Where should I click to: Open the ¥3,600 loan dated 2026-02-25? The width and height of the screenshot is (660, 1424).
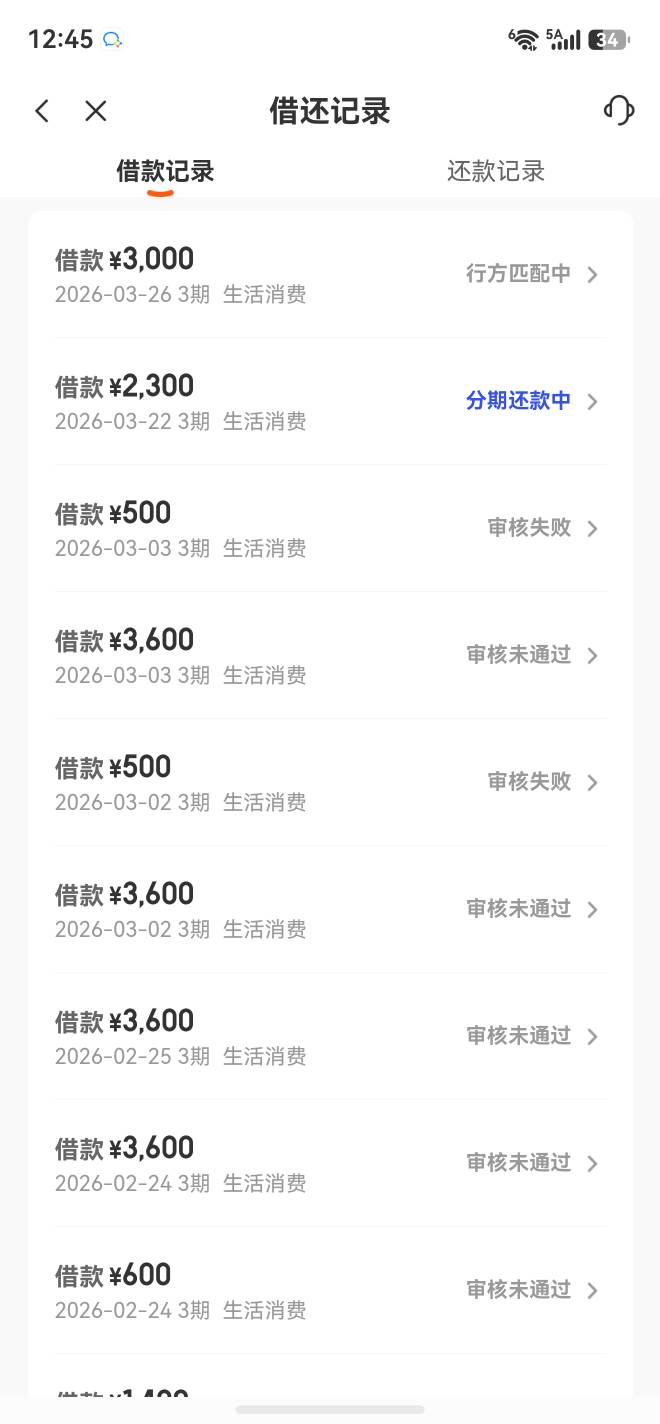coord(330,1036)
